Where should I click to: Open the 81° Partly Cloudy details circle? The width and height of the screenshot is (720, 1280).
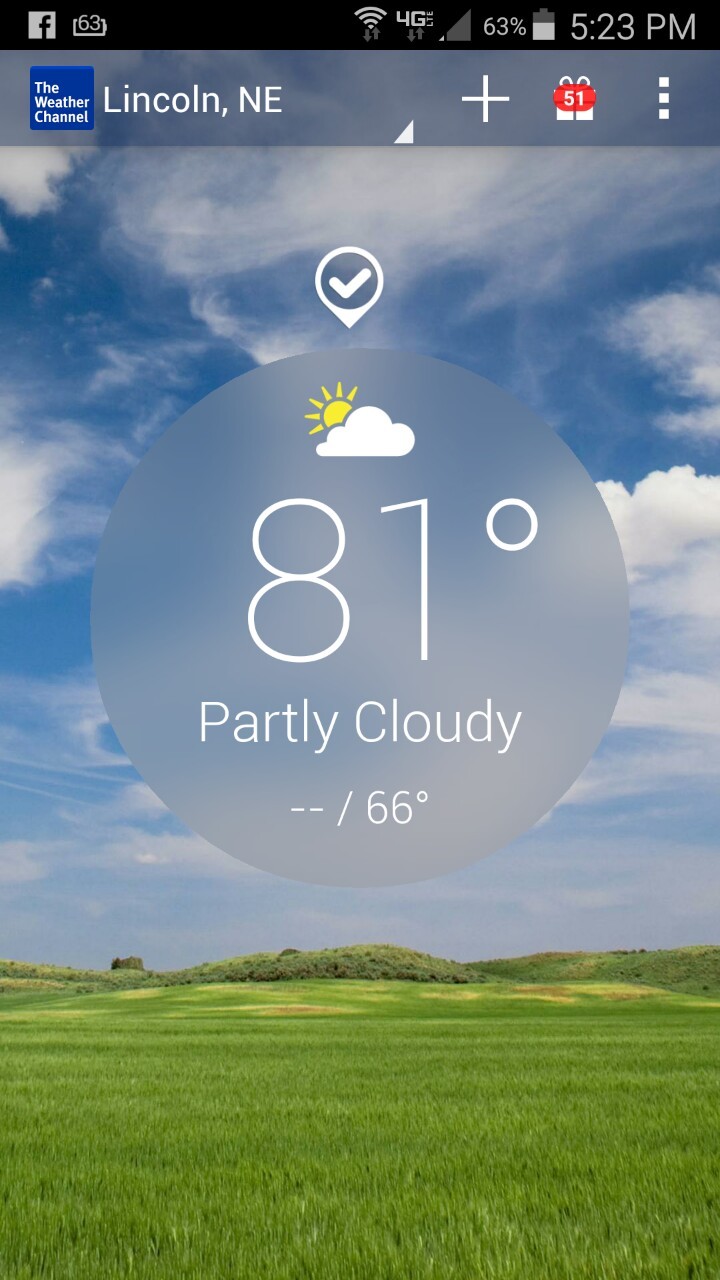point(360,618)
